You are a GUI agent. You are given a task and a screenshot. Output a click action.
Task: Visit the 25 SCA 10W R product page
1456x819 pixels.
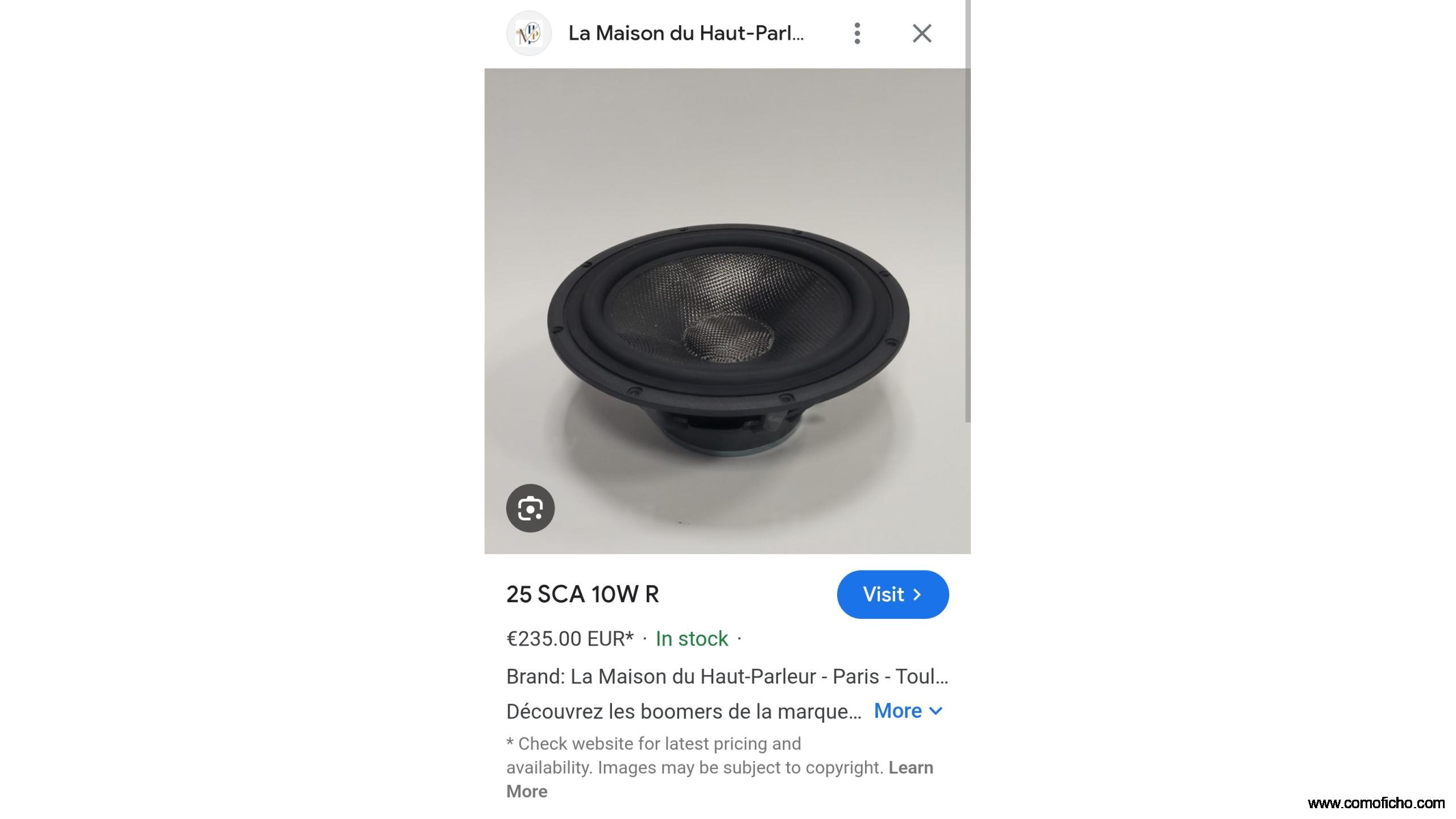(892, 594)
